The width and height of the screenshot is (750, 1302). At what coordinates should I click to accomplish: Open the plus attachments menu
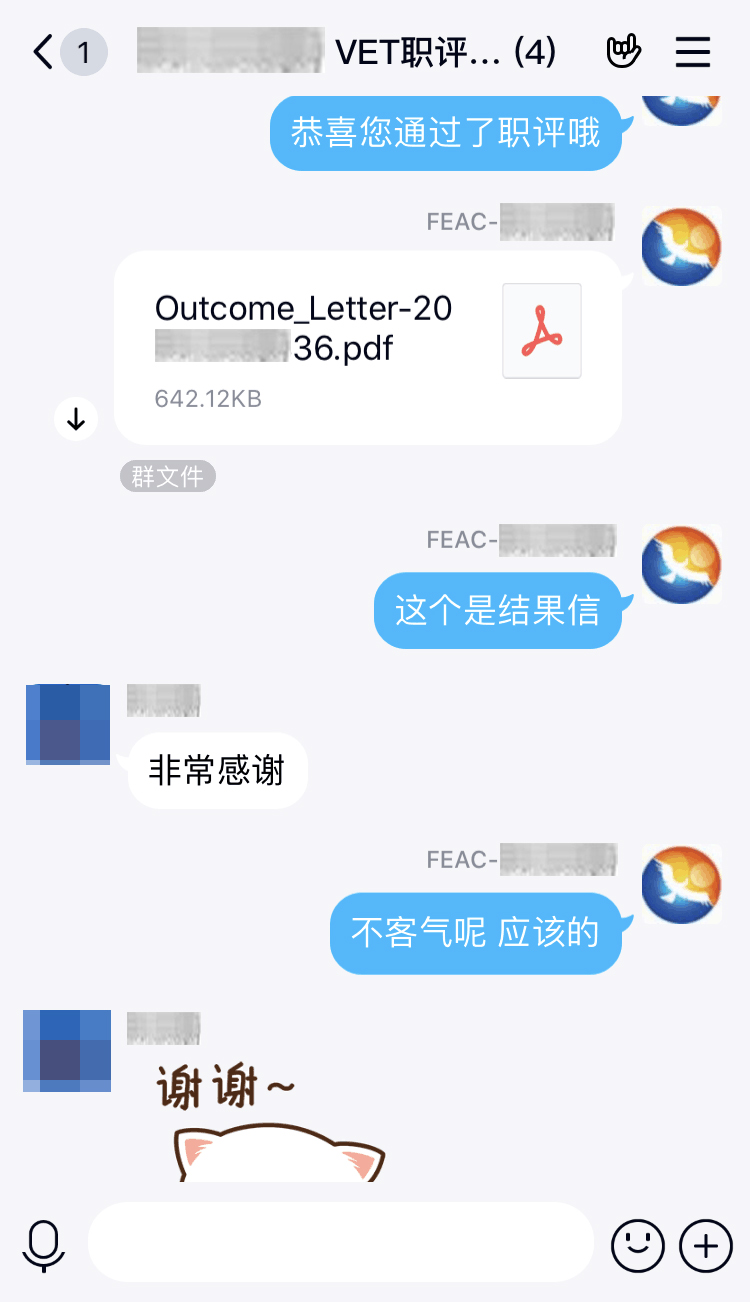click(706, 1245)
